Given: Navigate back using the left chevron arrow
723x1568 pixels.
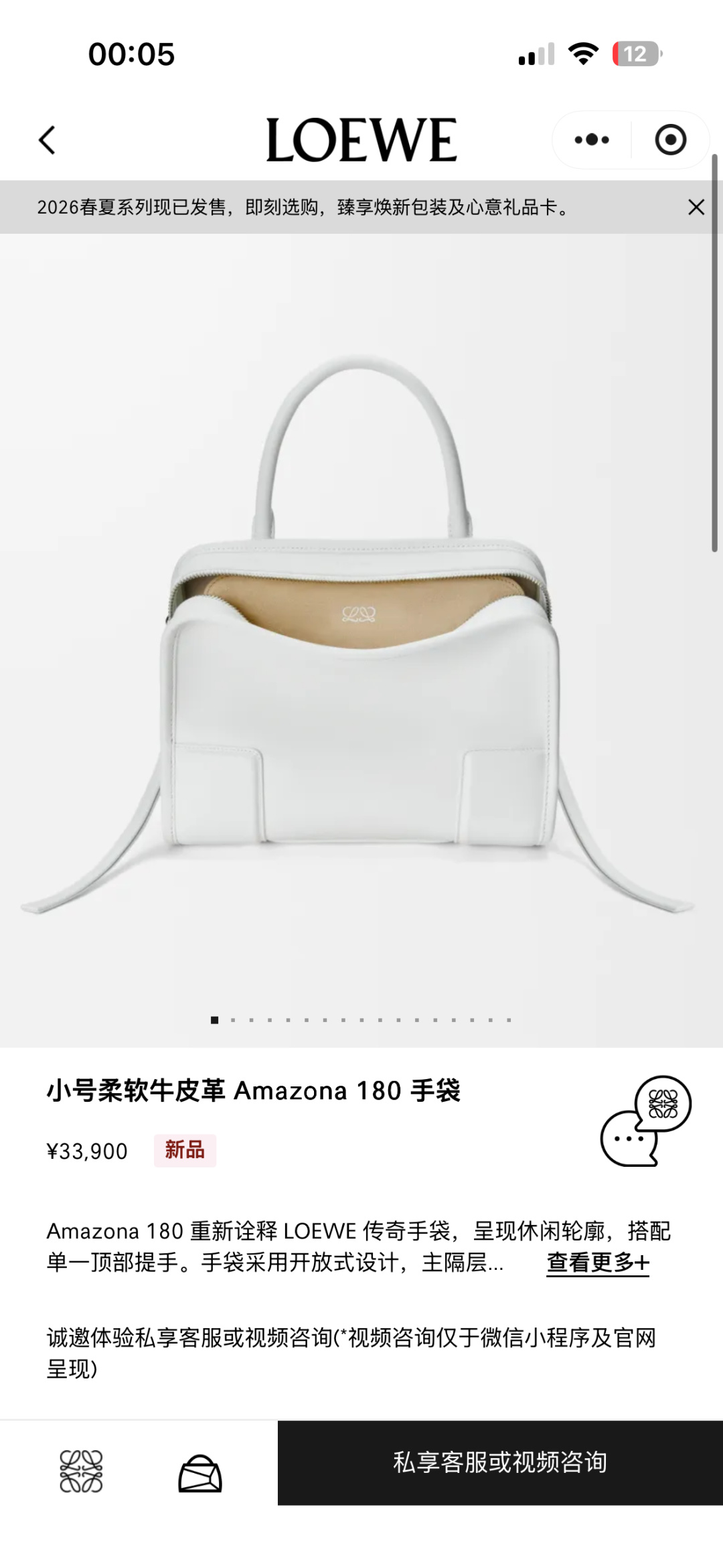Looking at the screenshot, I should click(x=48, y=139).
